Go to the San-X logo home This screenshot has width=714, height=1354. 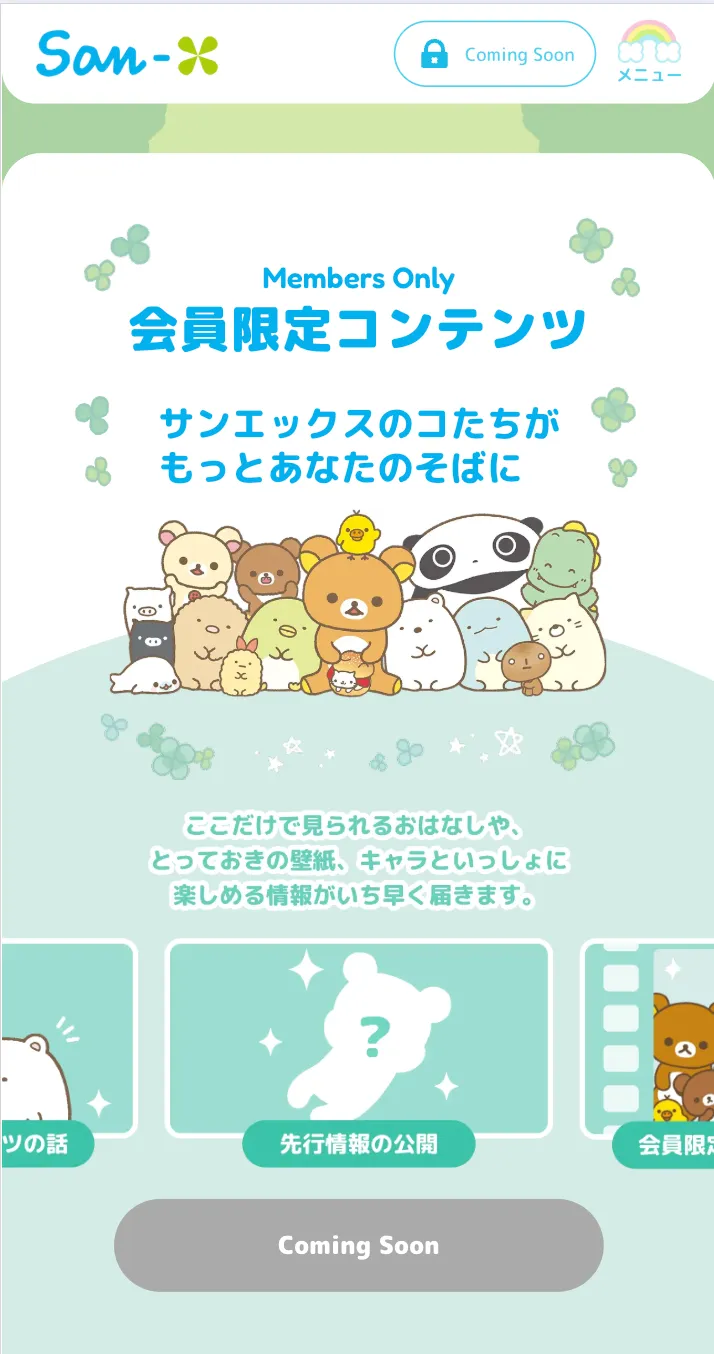[x=127, y=54]
